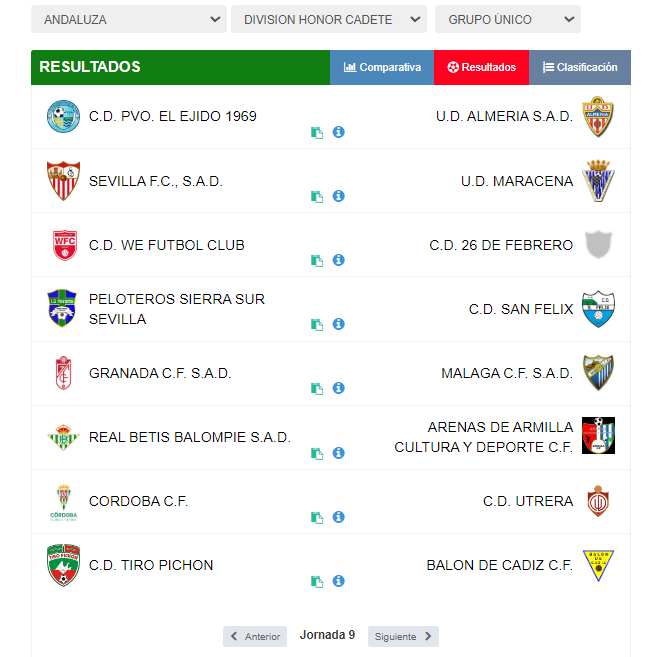
Task: Go to the previous jornada with Anterior
Action: pyautogui.click(x=255, y=636)
